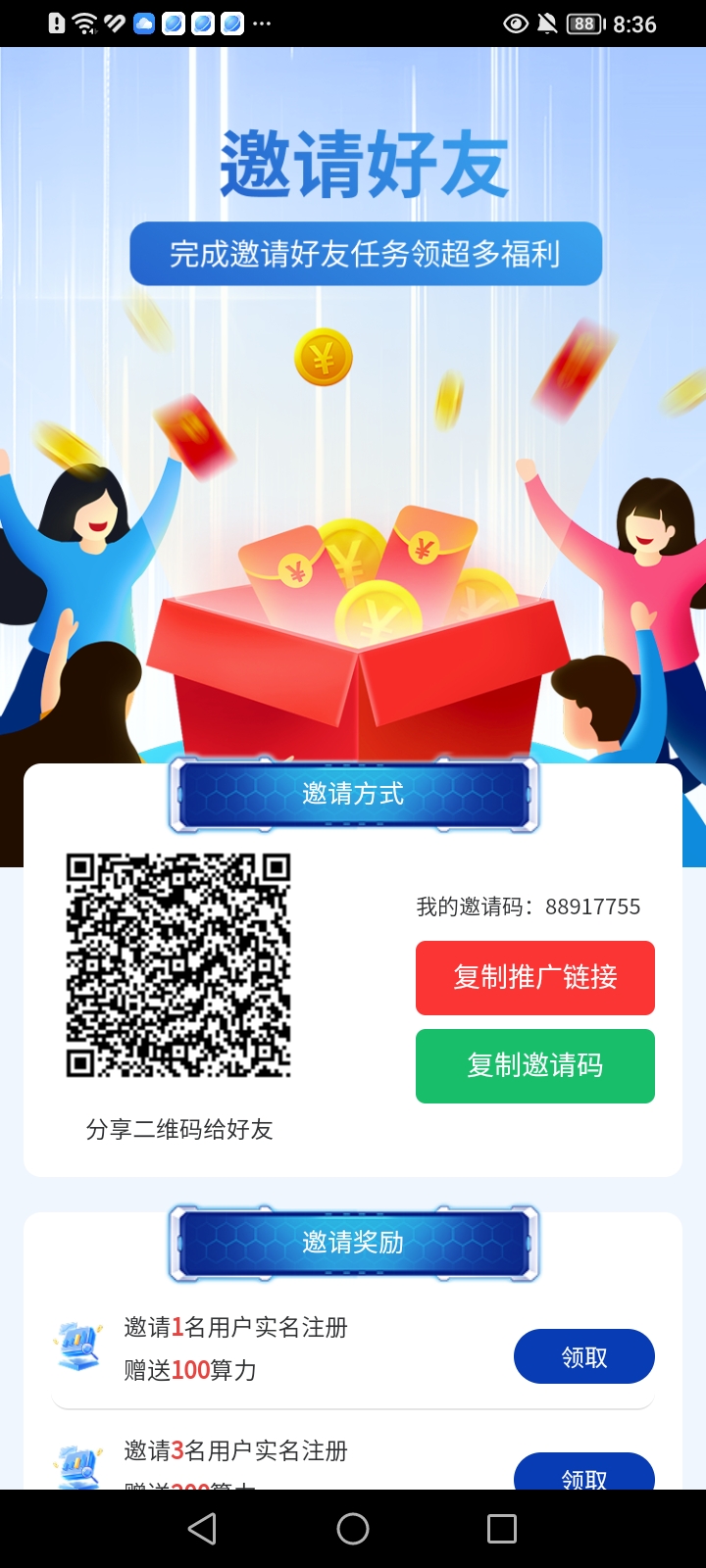Tap the clock showing 8:36
The width and height of the screenshot is (706, 1568).
point(633,22)
